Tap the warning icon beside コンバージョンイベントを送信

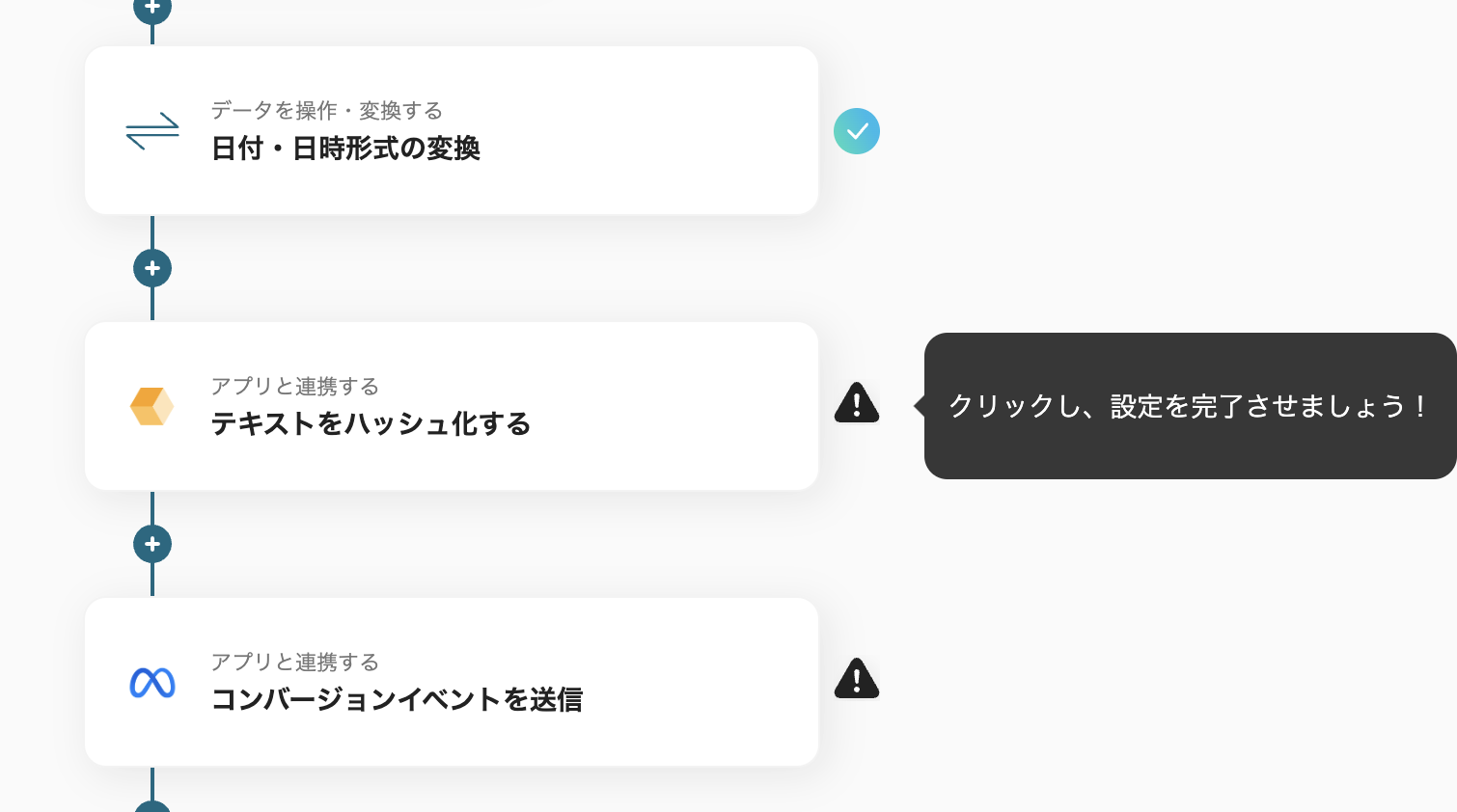856,680
